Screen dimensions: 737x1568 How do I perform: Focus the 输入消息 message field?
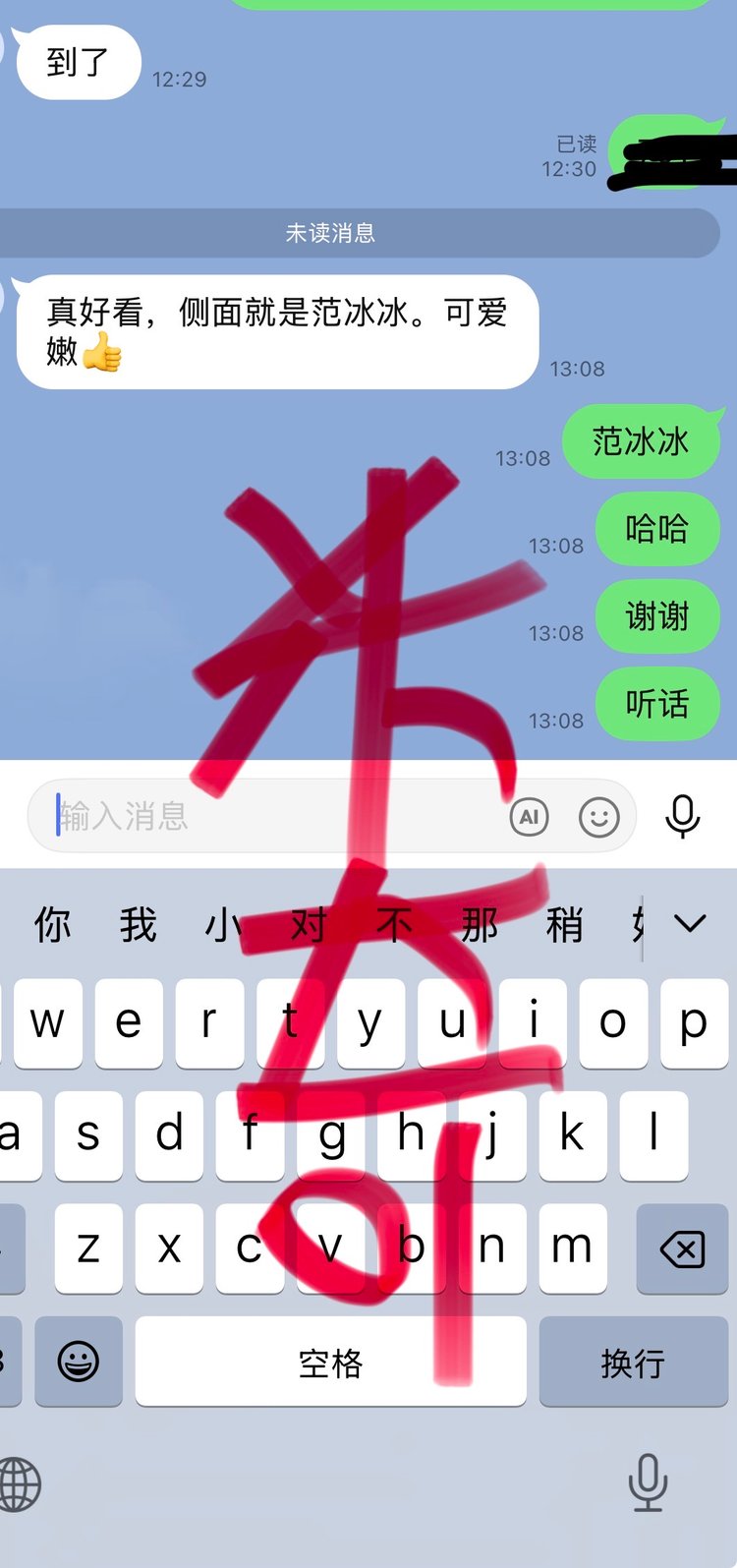click(x=275, y=816)
